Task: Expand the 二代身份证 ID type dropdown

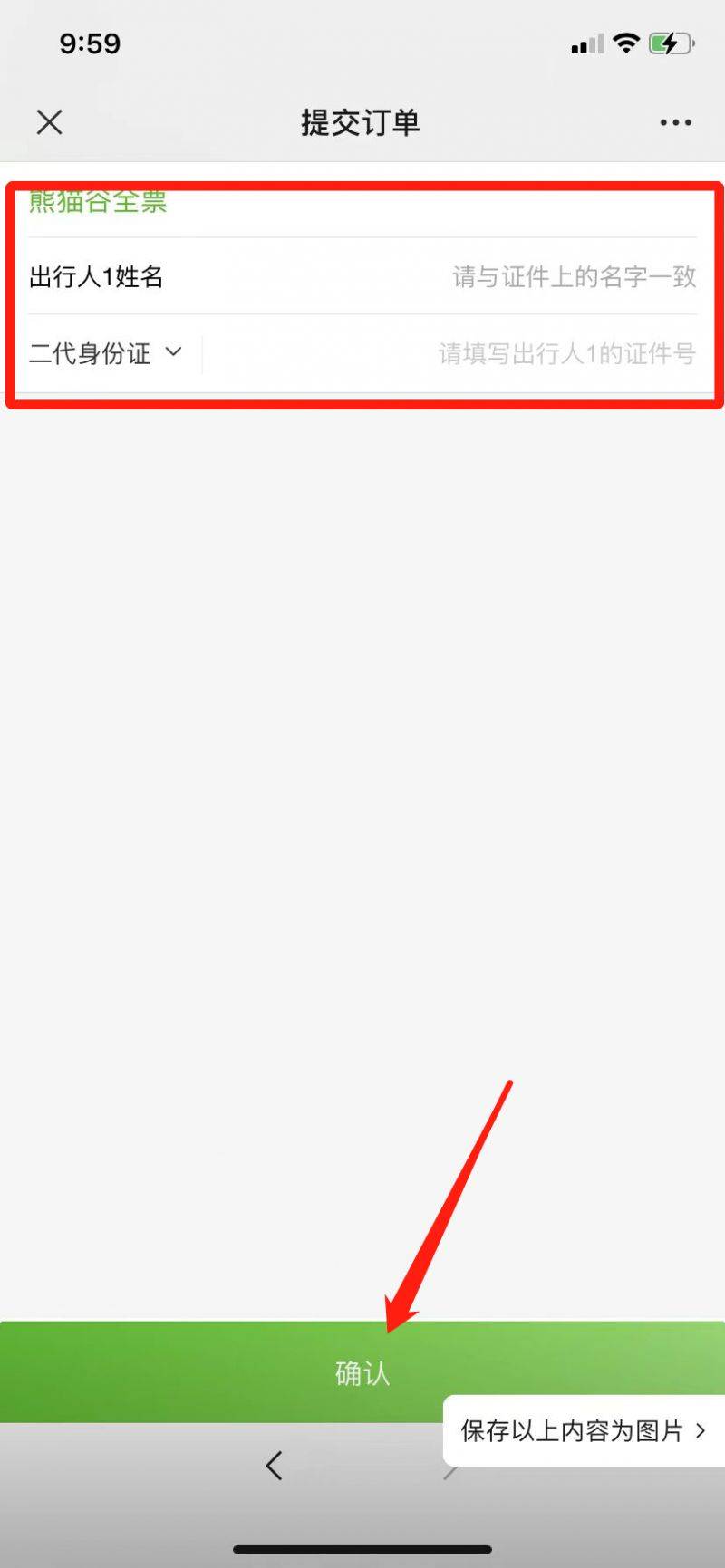Action: click(x=105, y=353)
